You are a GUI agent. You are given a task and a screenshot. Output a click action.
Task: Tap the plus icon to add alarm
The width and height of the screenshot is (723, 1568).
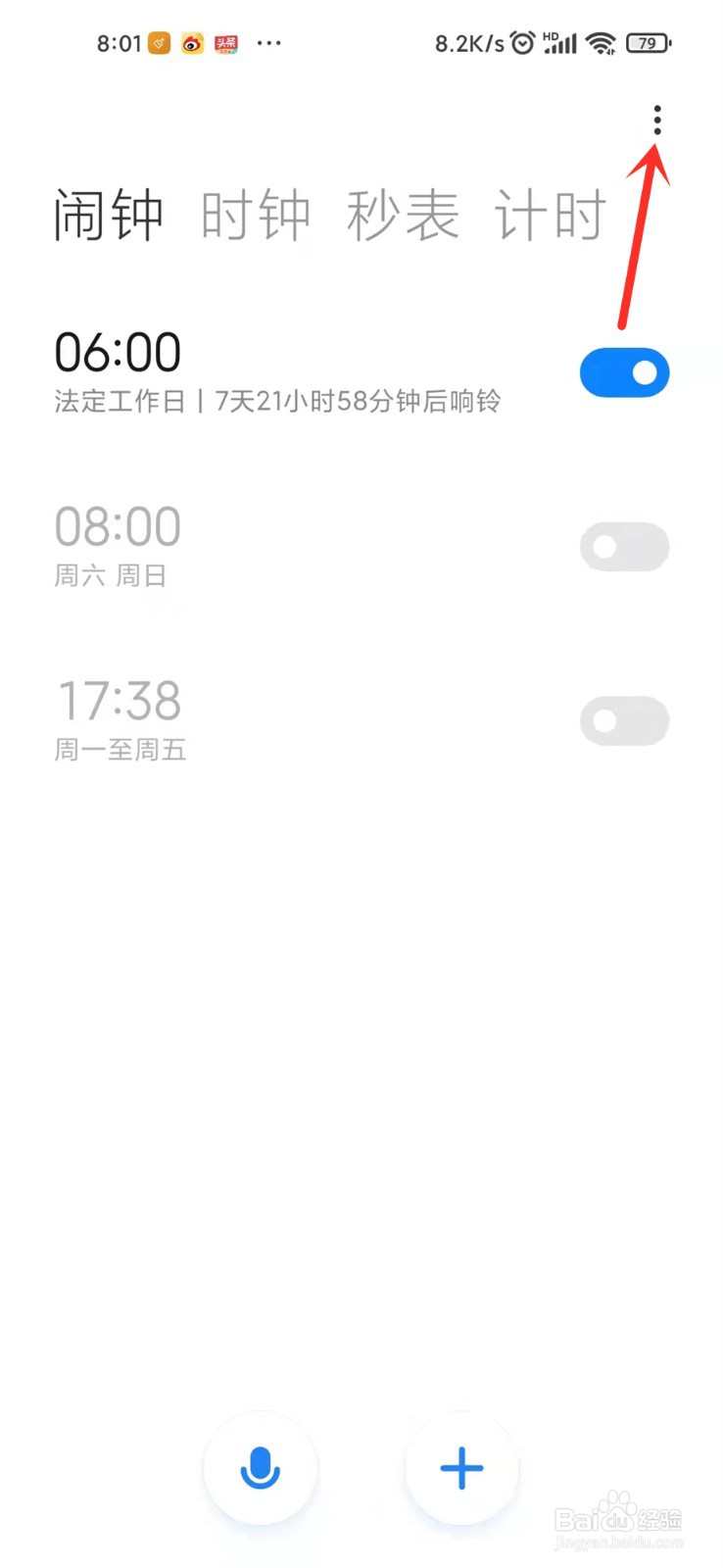pyautogui.click(x=460, y=1467)
